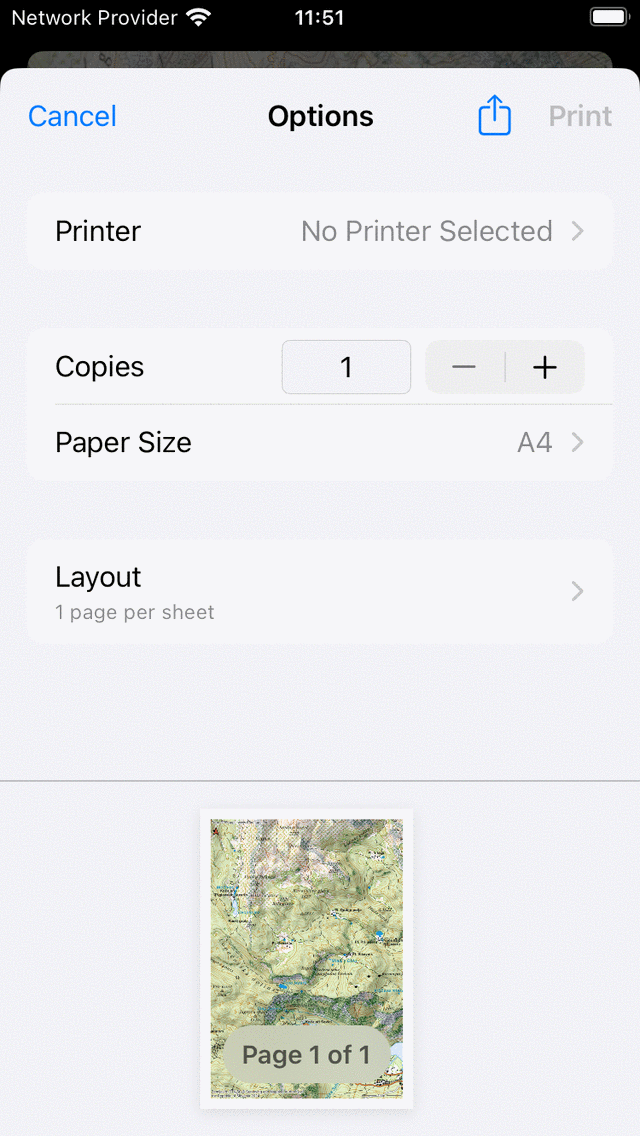Image resolution: width=640 pixels, height=1136 pixels.
Task: Change the Paper Size from A4
Action: (320, 442)
